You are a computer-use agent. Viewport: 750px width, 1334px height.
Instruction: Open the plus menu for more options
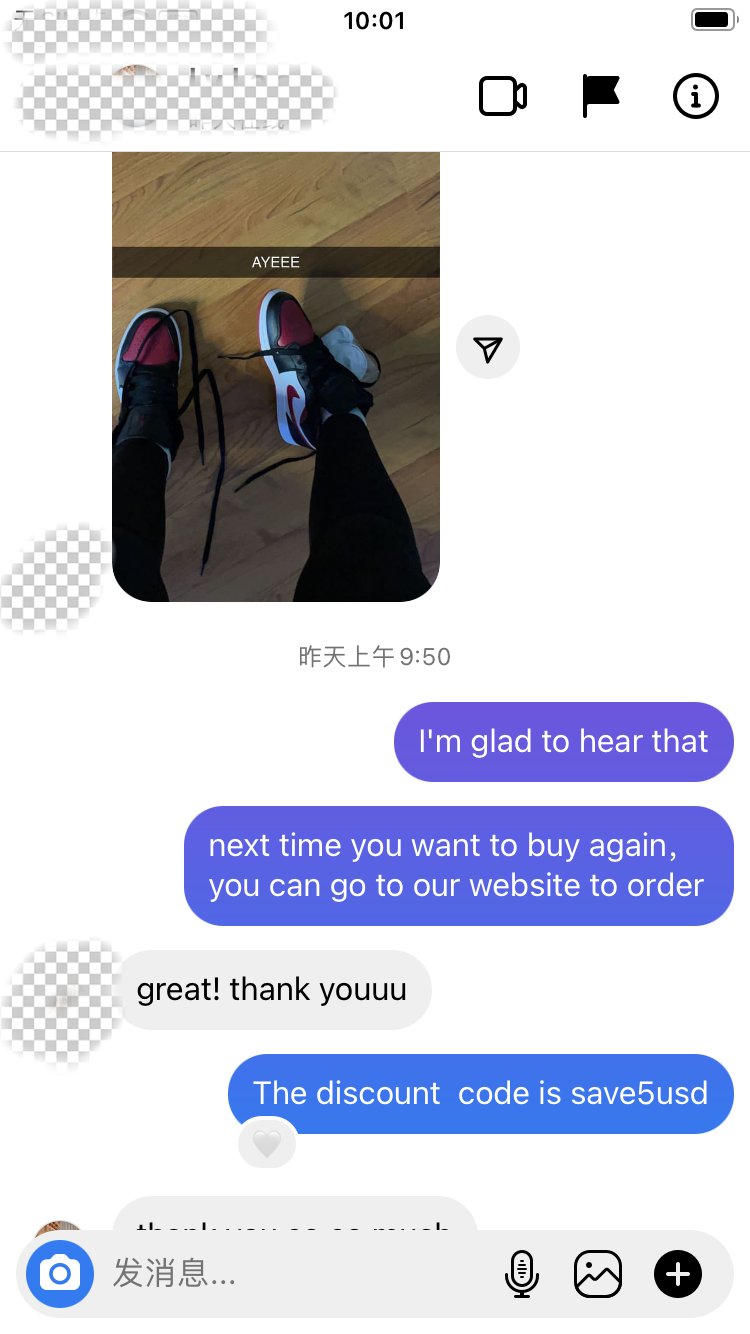(x=678, y=1274)
